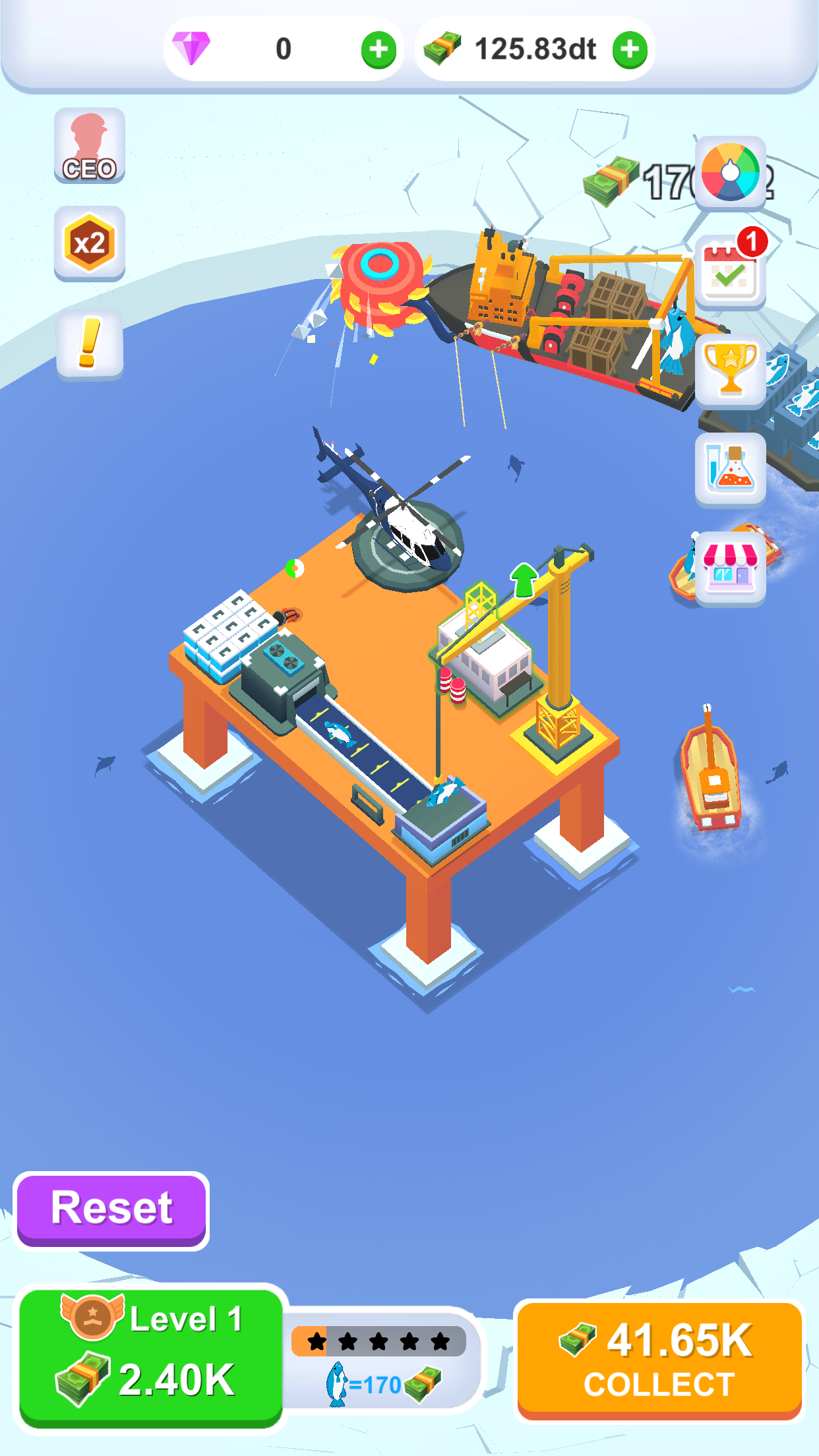The width and height of the screenshot is (819, 1456).
Task: Tap the green upgrade arrow on the crane
Action: coord(524,579)
